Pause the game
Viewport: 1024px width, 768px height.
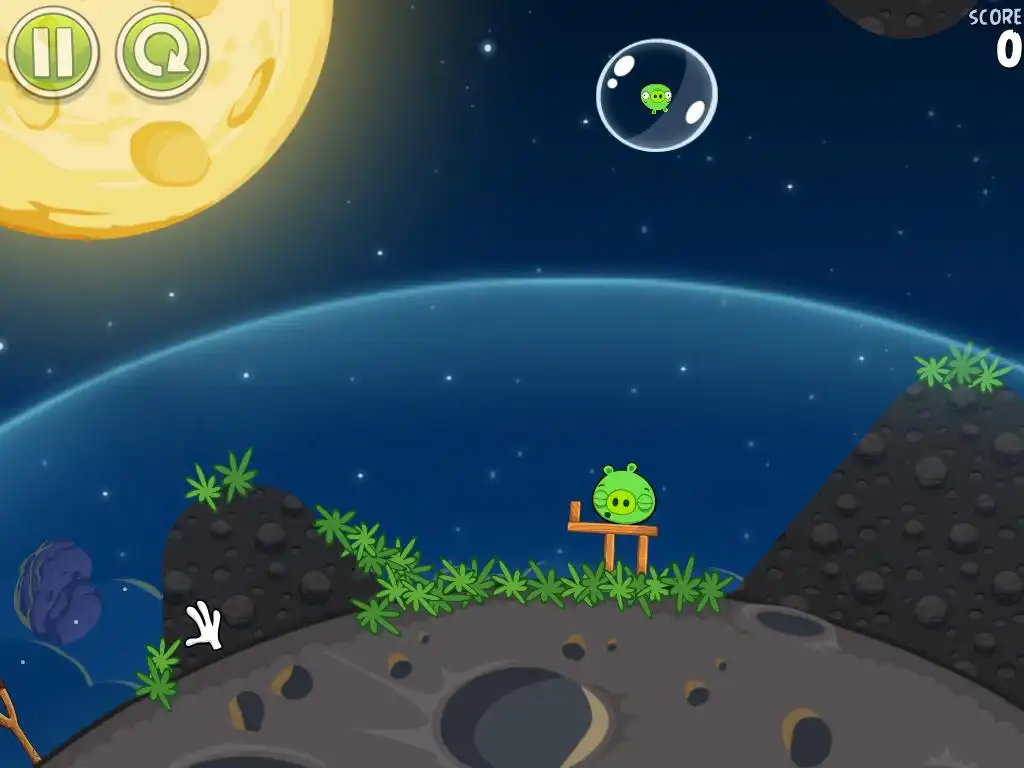click(x=52, y=51)
